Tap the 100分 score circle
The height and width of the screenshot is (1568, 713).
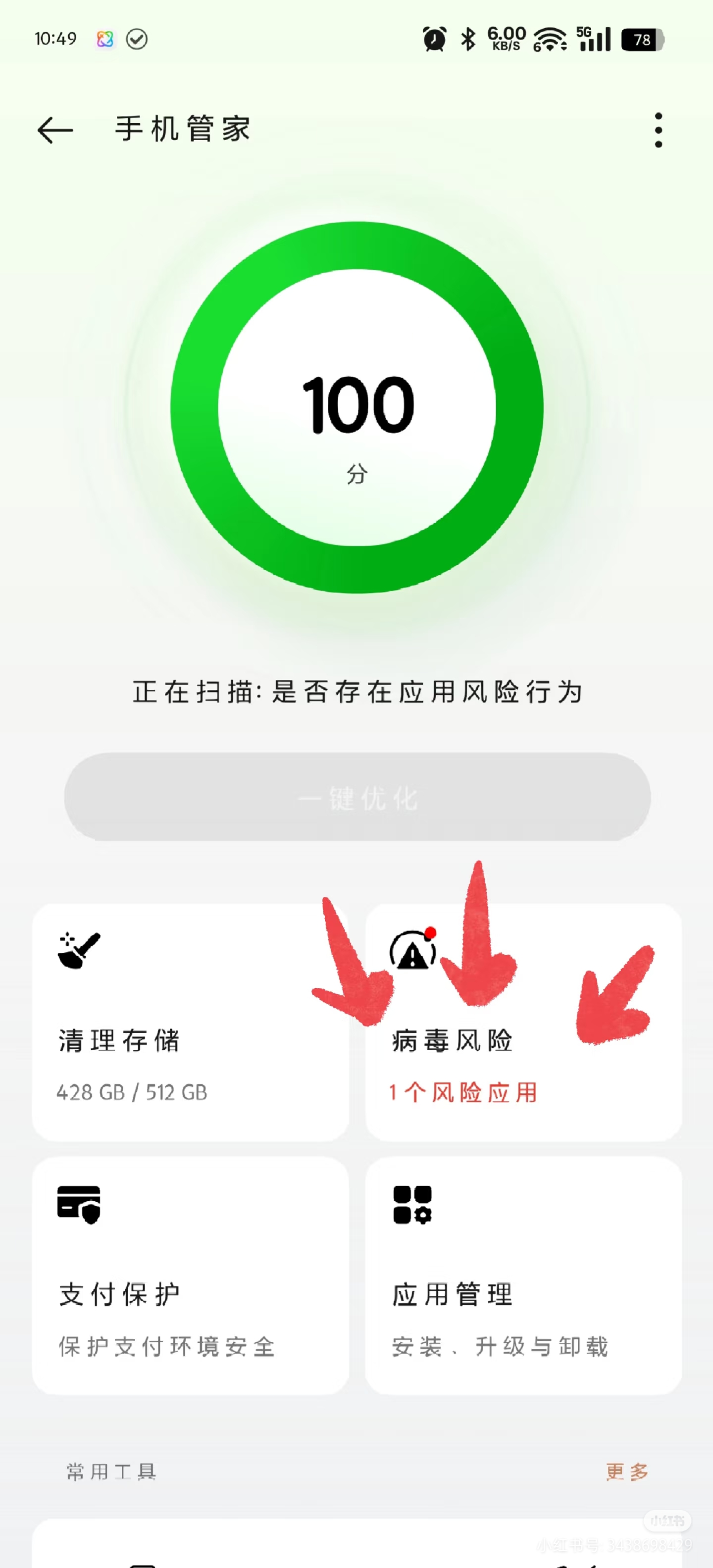(357, 407)
